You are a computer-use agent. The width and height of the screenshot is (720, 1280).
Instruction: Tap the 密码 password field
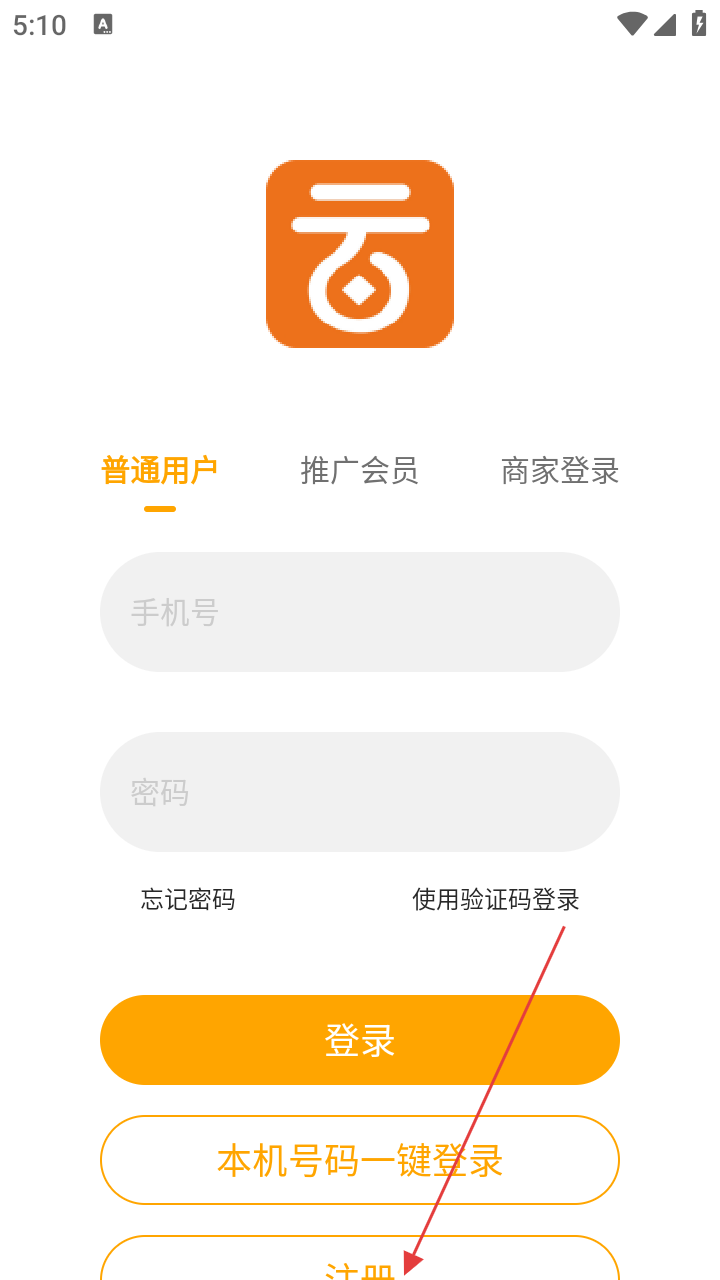360,792
